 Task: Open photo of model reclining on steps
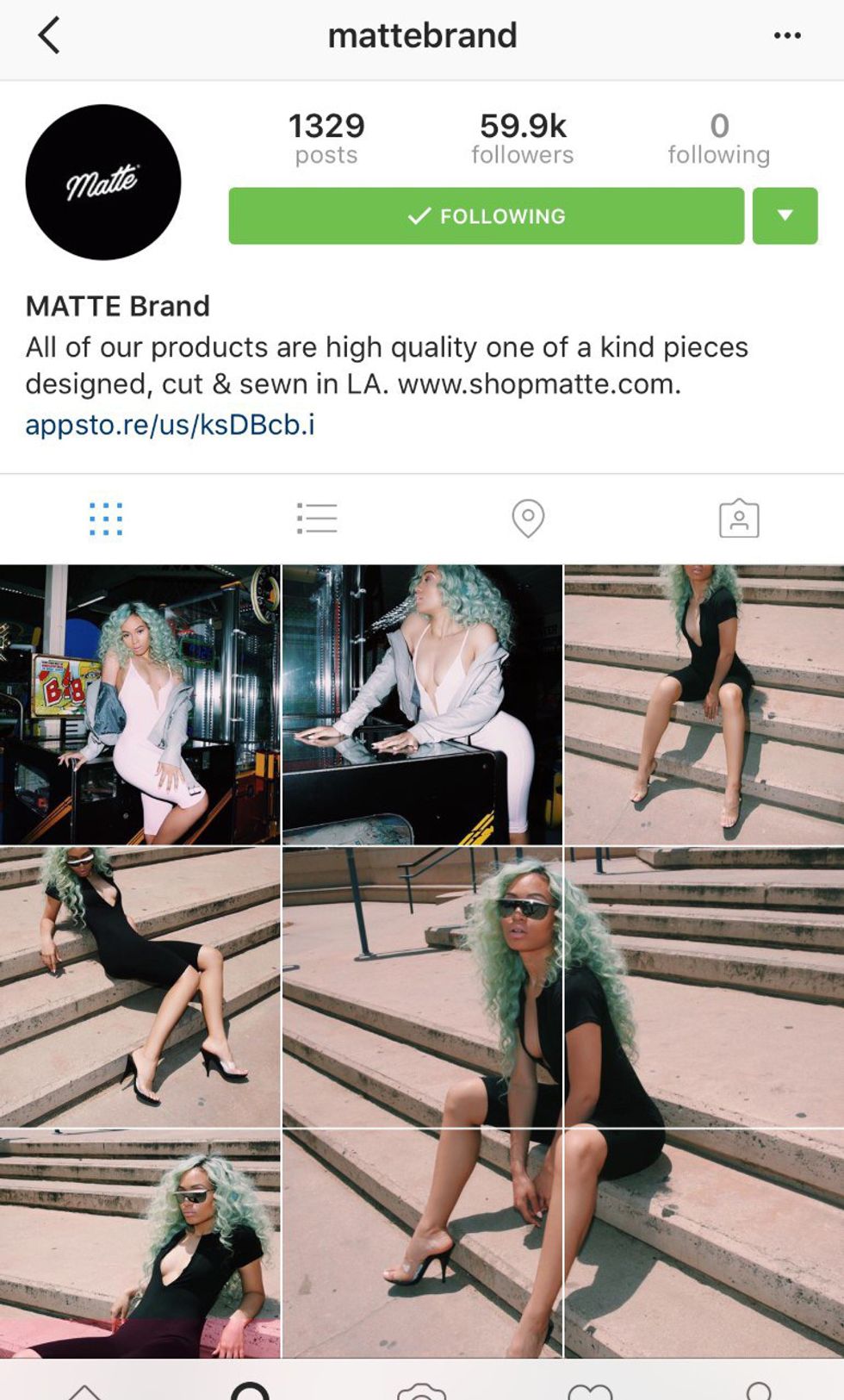pyautogui.click(x=140, y=986)
